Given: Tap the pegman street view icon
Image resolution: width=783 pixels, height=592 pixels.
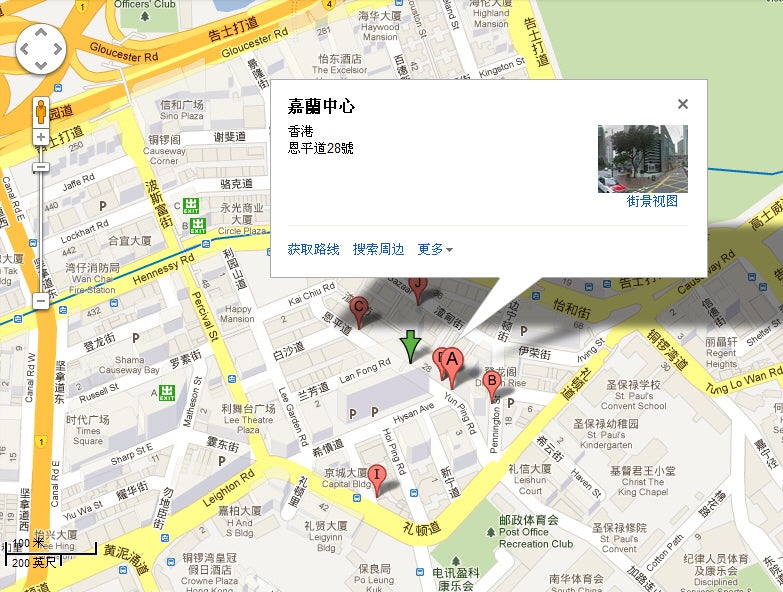Looking at the screenshot, I should 41,111.
